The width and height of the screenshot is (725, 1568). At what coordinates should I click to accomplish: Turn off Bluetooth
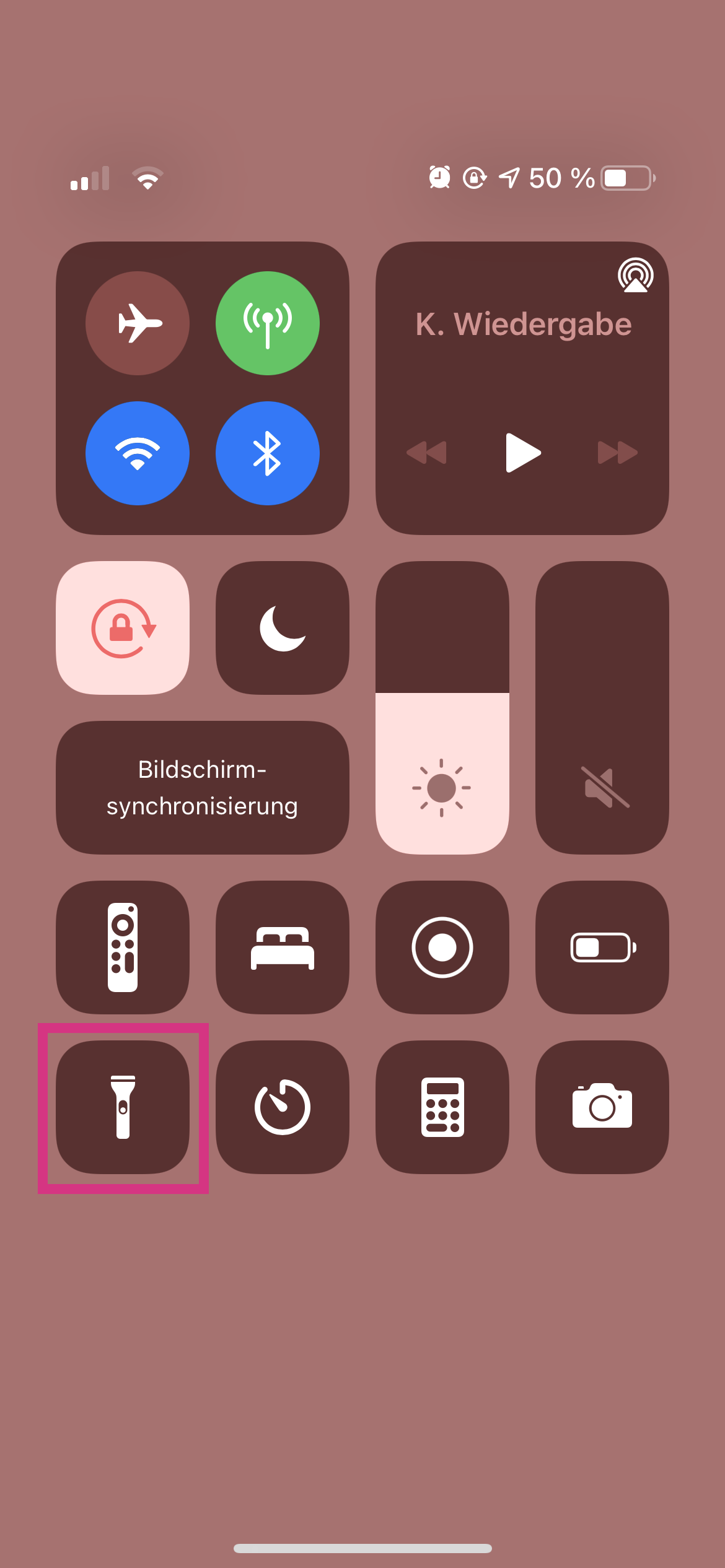(268, 453)
